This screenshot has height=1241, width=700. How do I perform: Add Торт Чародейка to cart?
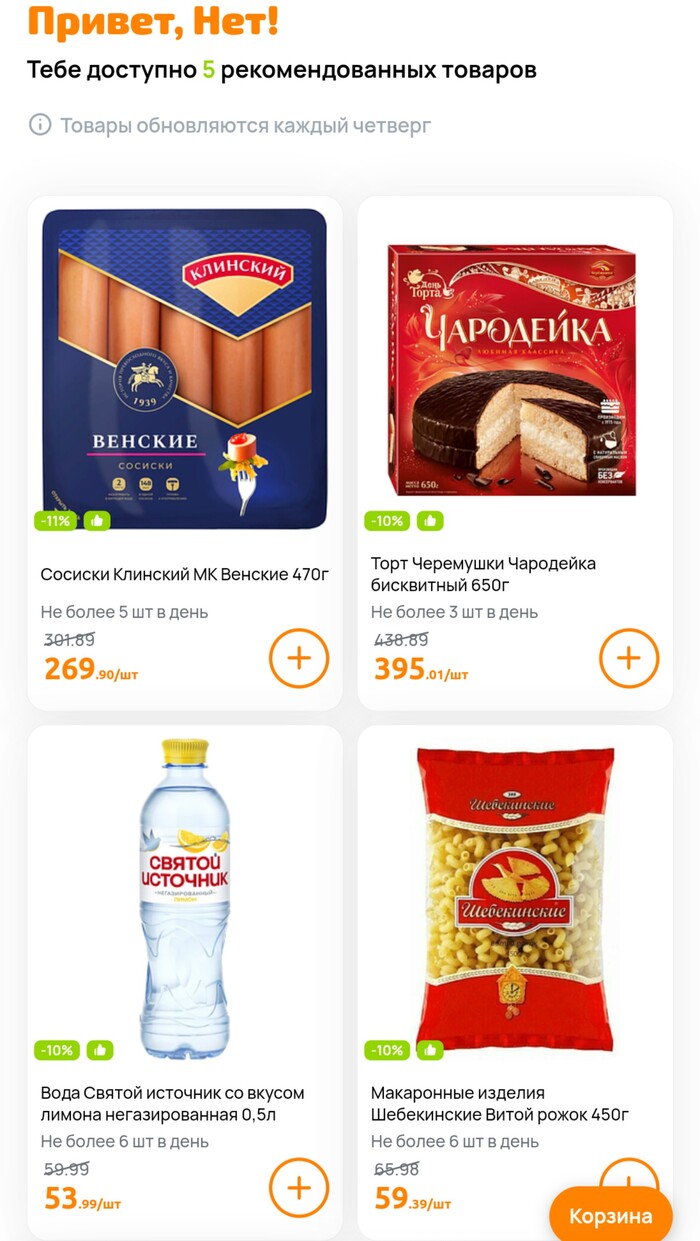tap(628, 658)
